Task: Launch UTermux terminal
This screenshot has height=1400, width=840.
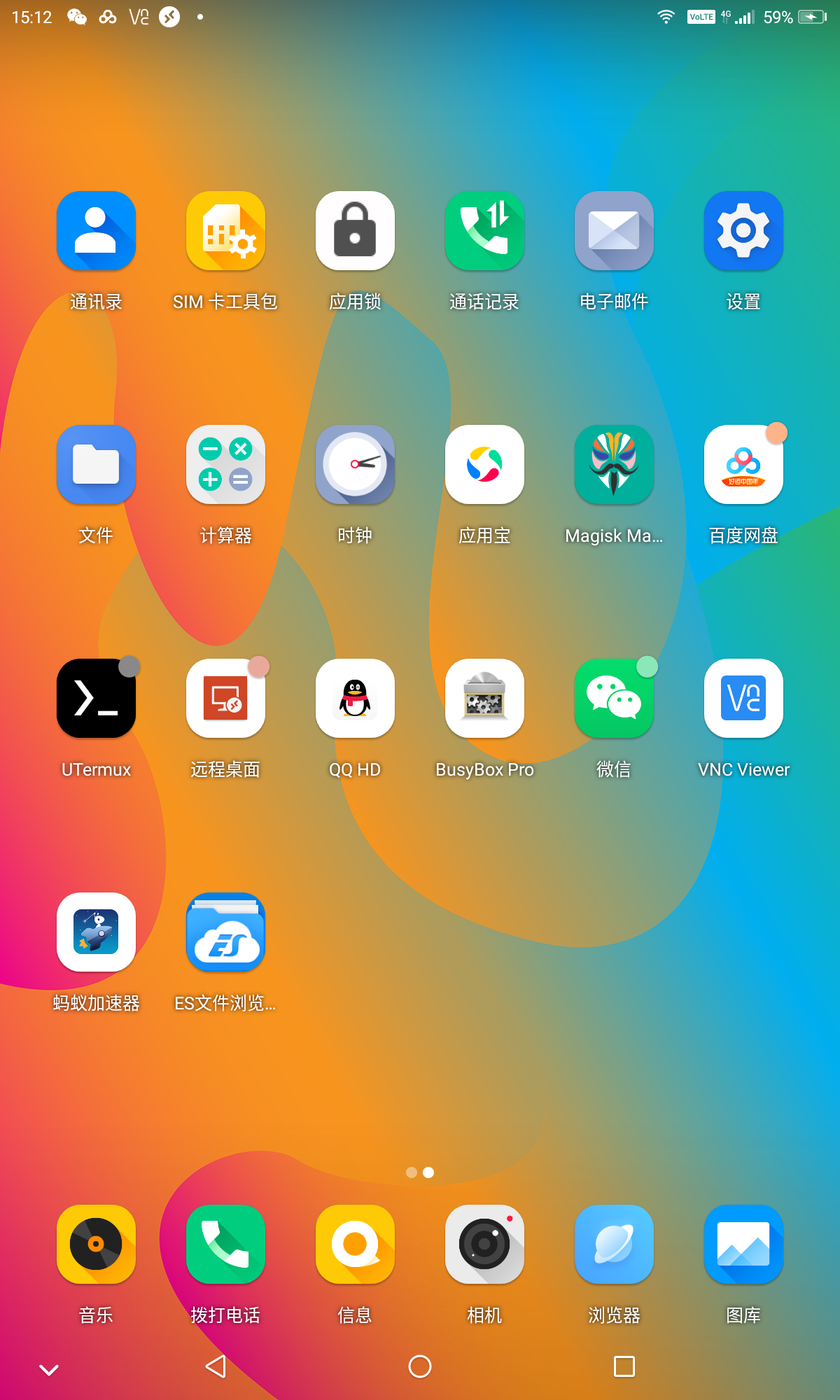Action: (96, 699)
